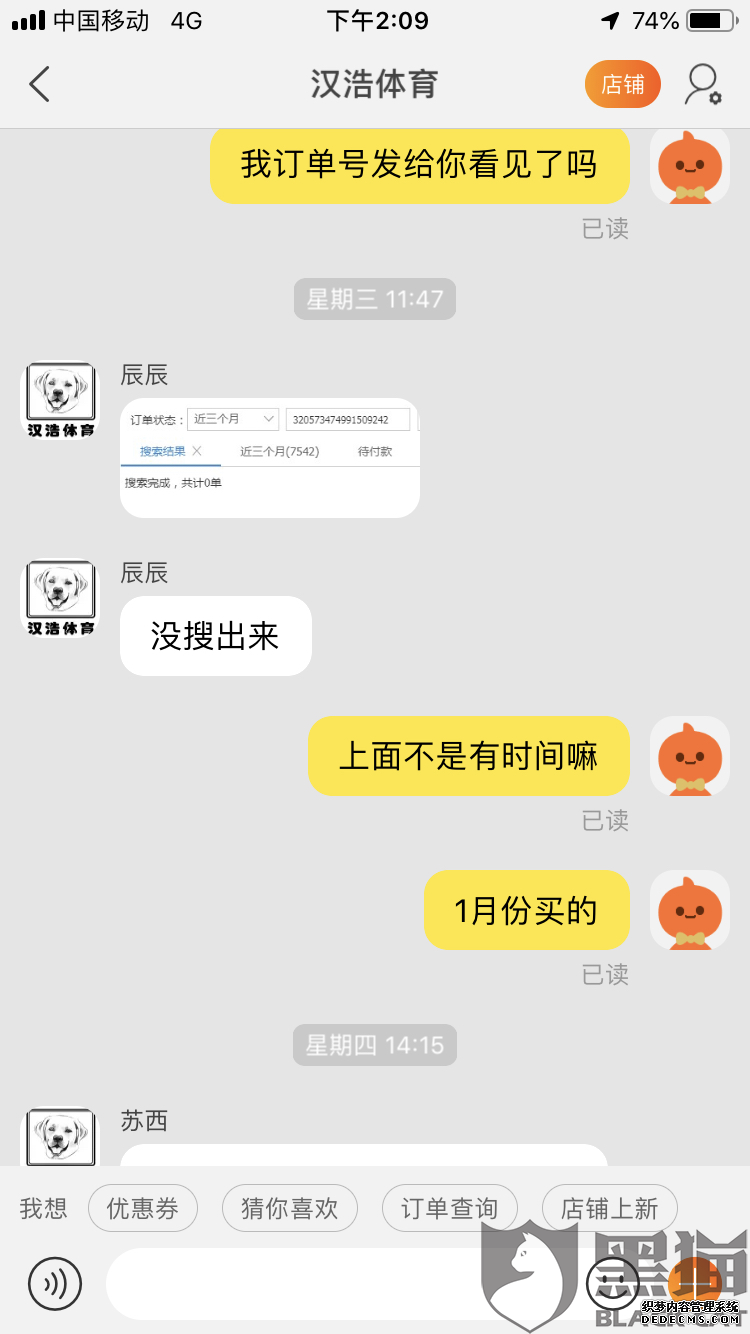
Task: Select the 猜你喜欢 chip
Action: (289, 1209)
